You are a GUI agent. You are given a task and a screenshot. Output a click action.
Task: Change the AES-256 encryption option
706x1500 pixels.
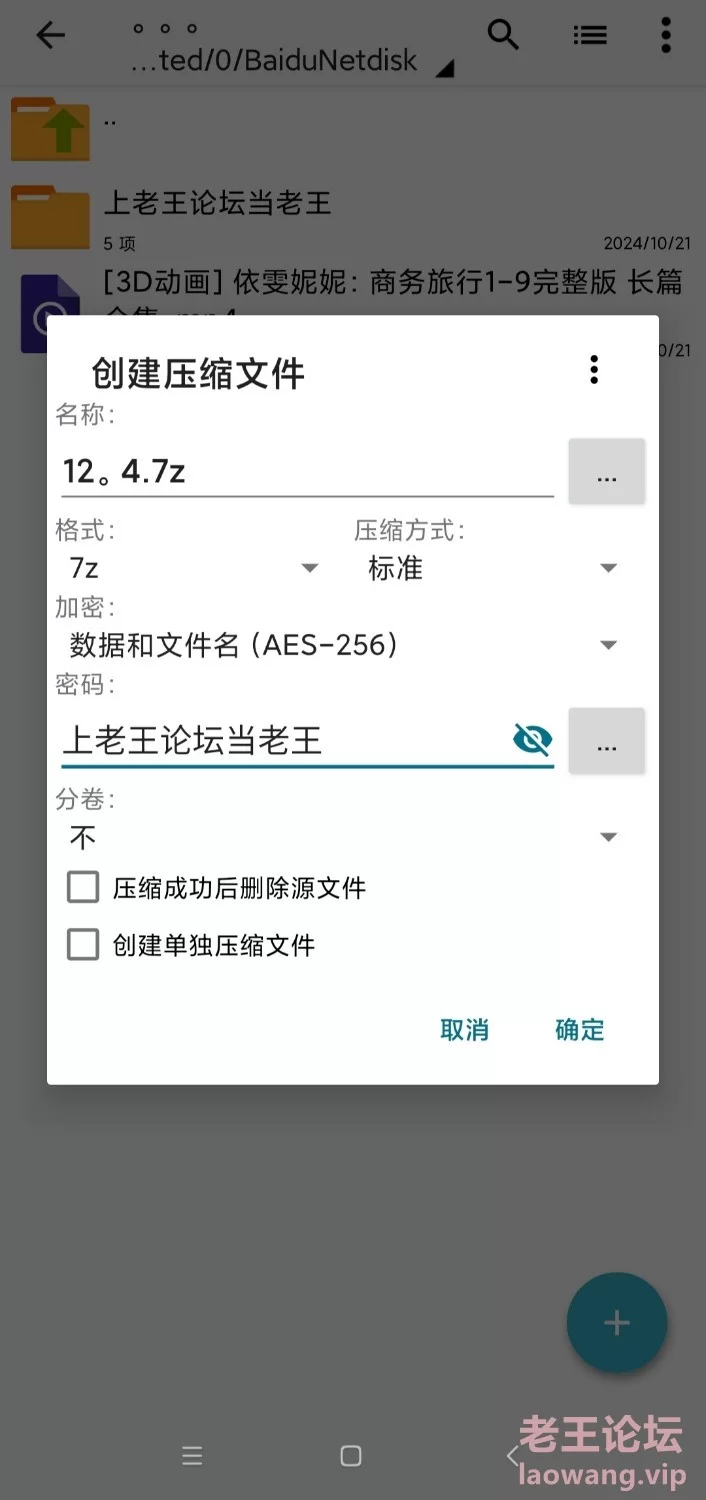(343, 645)
